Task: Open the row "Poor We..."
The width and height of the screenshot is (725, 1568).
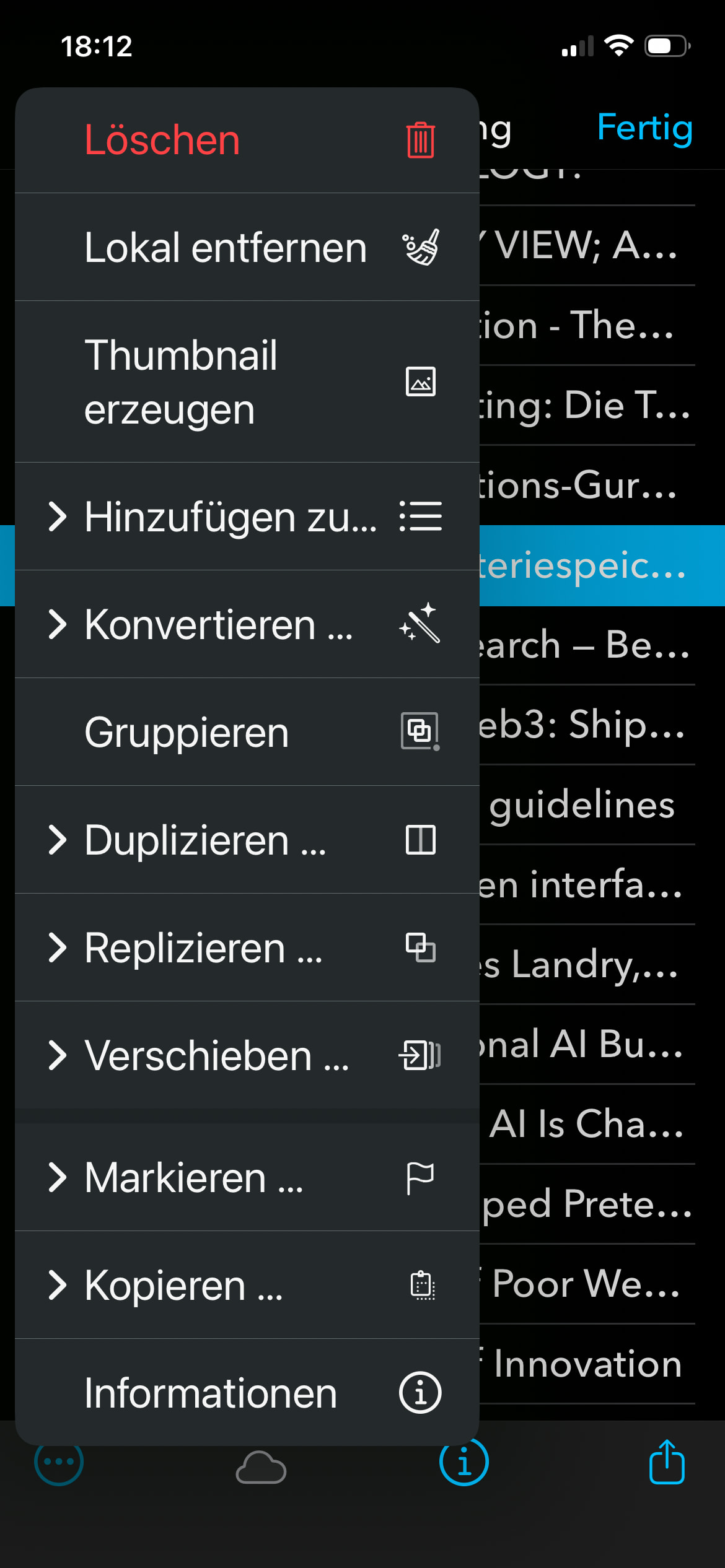Action: point(586,1284)
